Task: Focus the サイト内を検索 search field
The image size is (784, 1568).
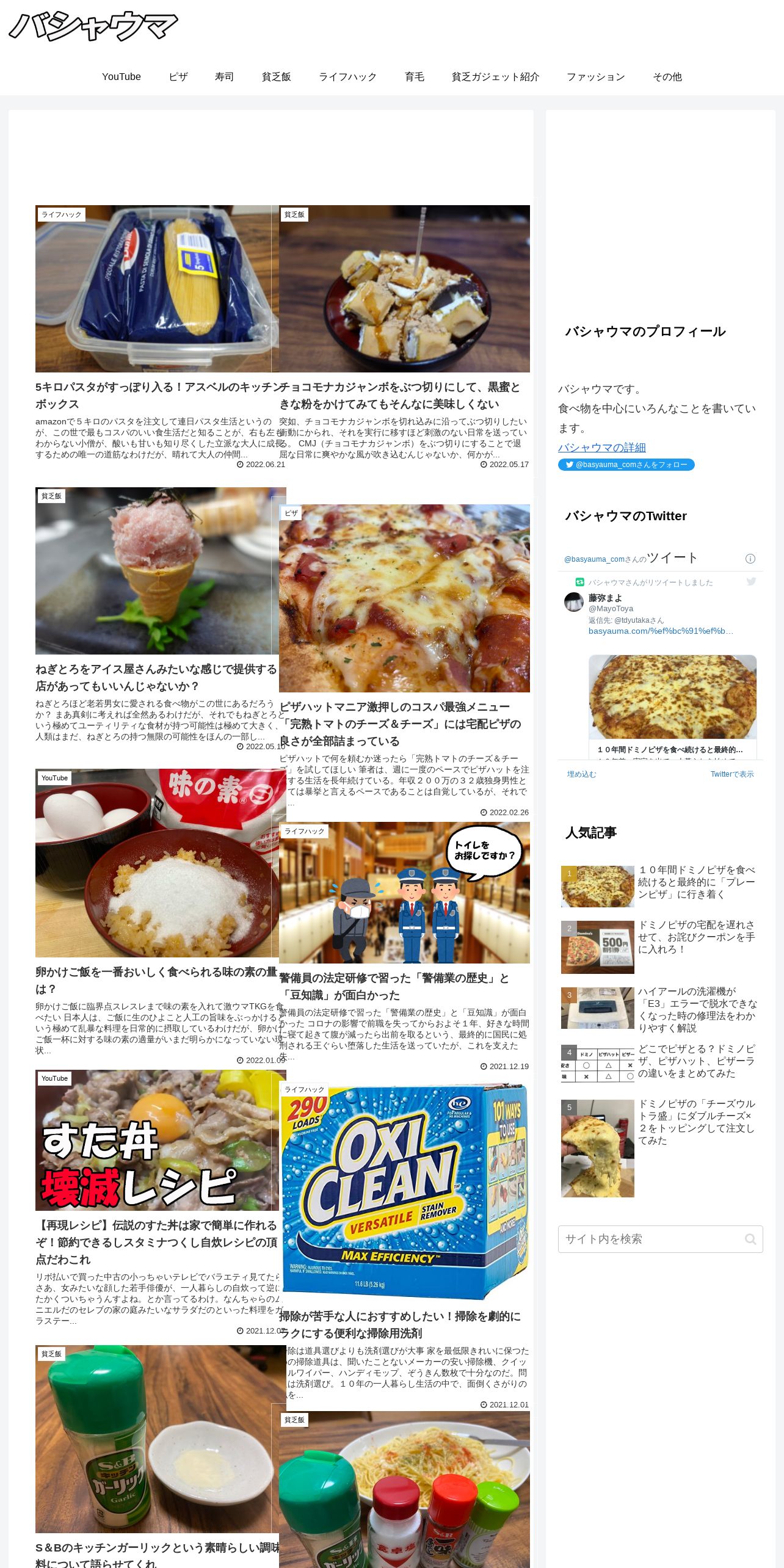Action: click(651, 1239)
